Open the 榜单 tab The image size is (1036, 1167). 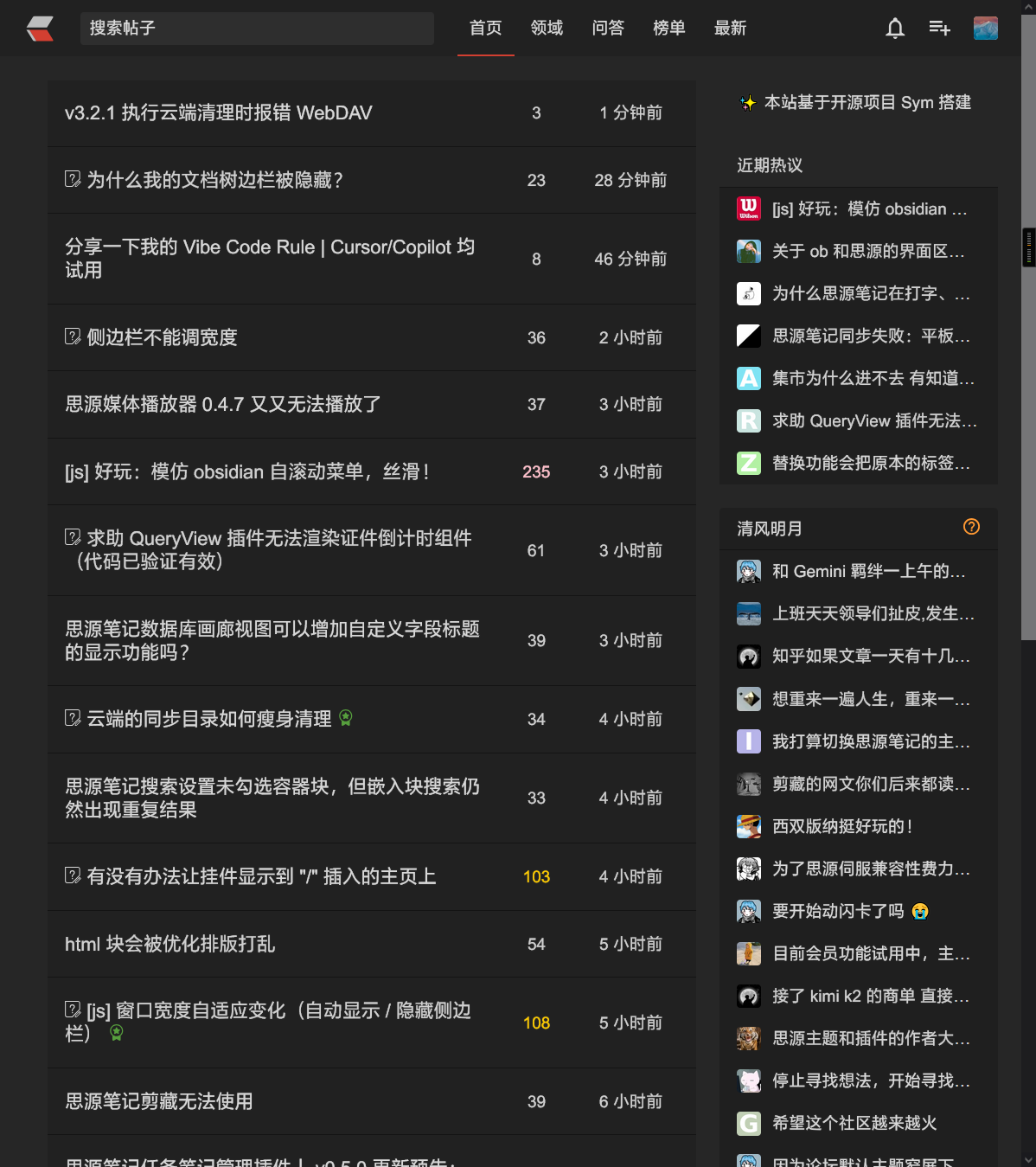tap(669, 28)
